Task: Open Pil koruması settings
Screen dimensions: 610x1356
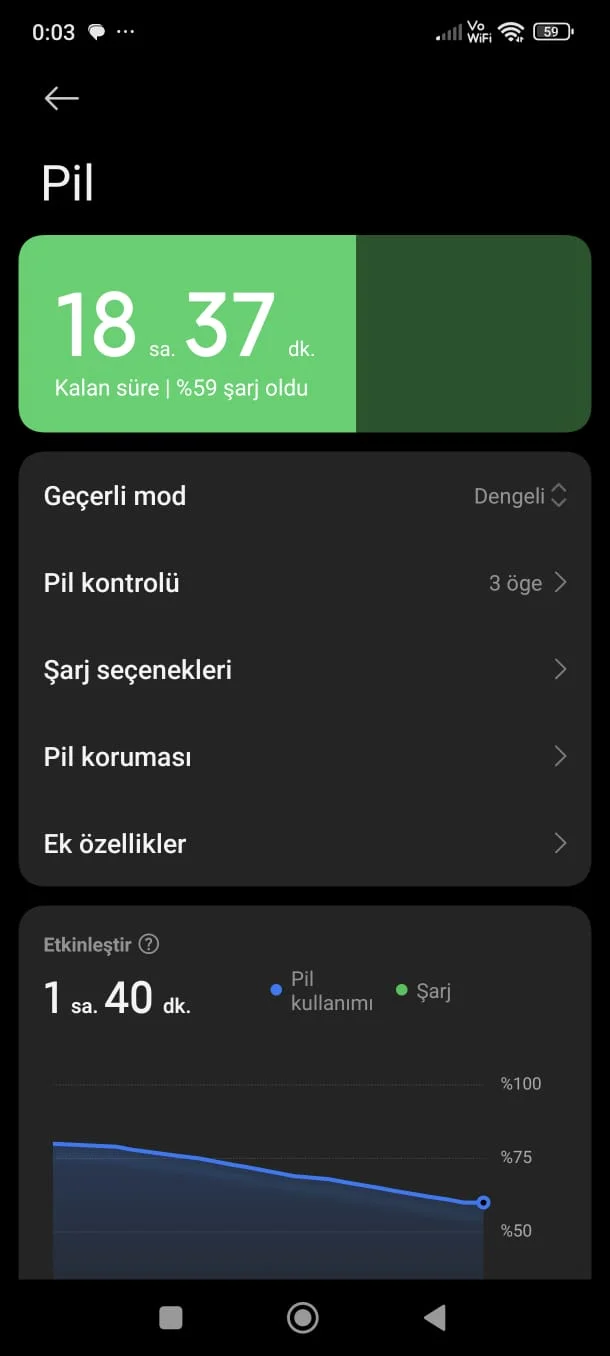Action: point(305,757)
